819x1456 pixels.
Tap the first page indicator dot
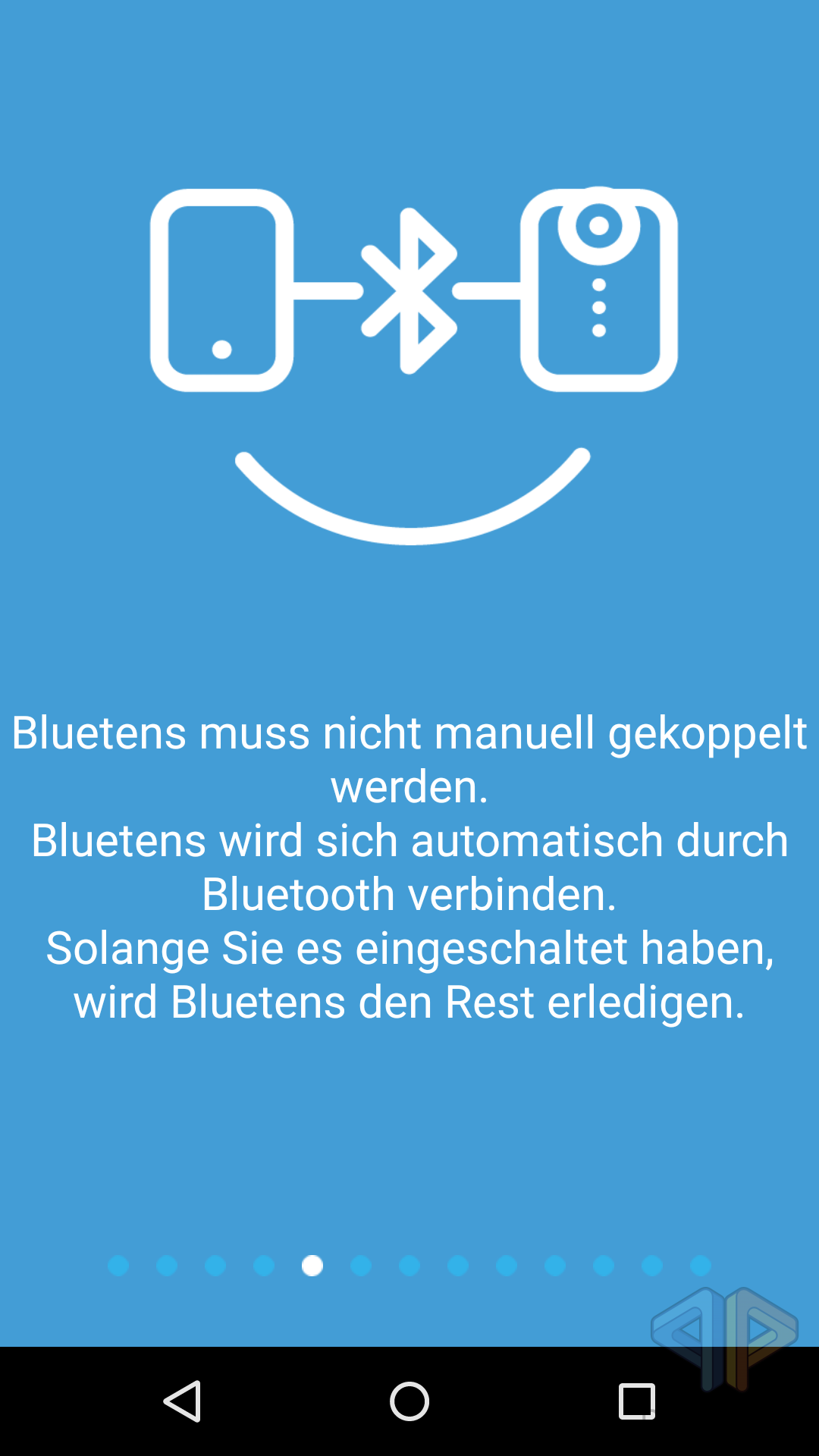[x=118, y=1266]
